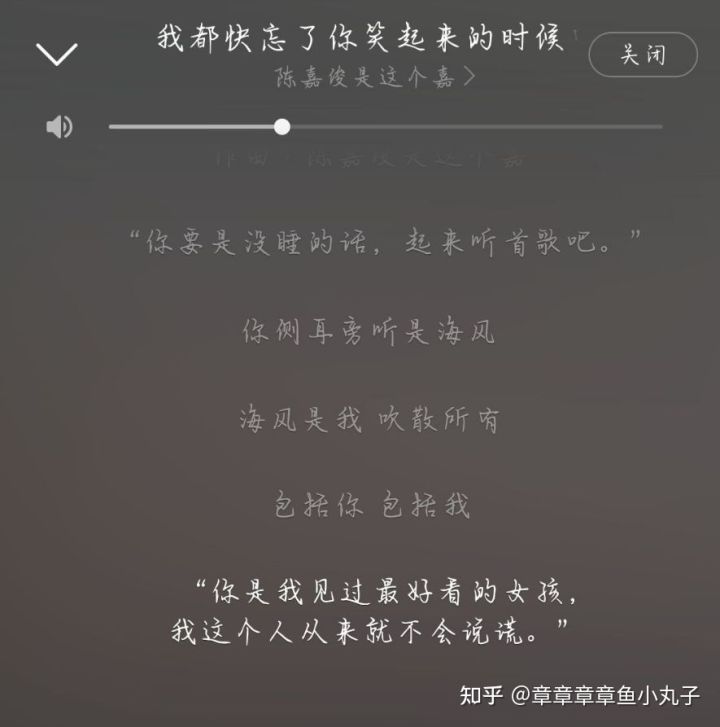Open artist 陈嘉俊是这个嘉 page
The height and width of the screenshot is (727, 720).
374,77
